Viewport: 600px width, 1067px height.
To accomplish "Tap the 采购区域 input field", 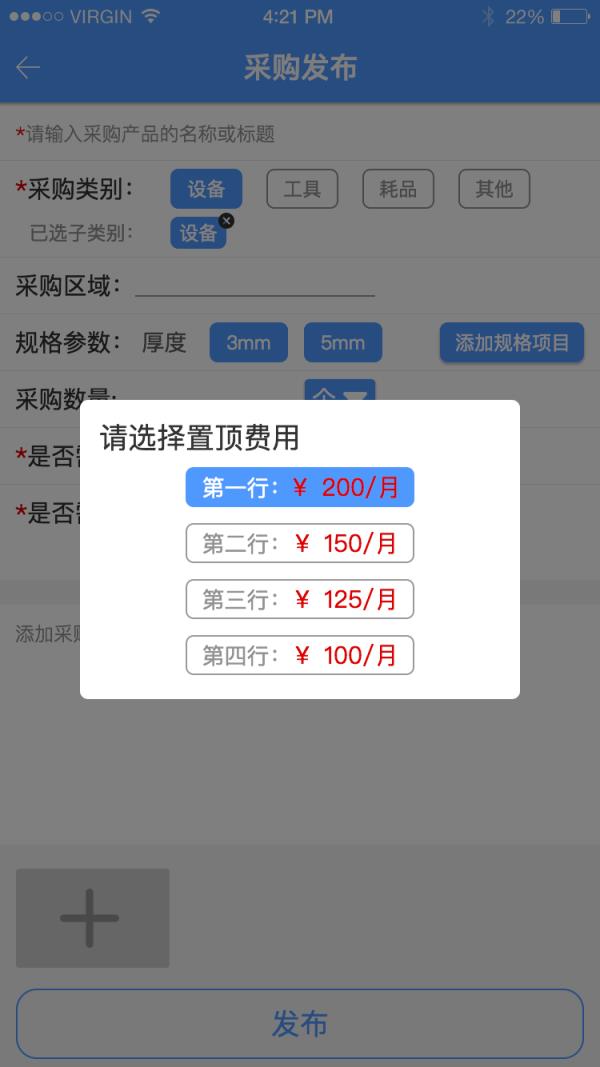I will click(255, 285).
